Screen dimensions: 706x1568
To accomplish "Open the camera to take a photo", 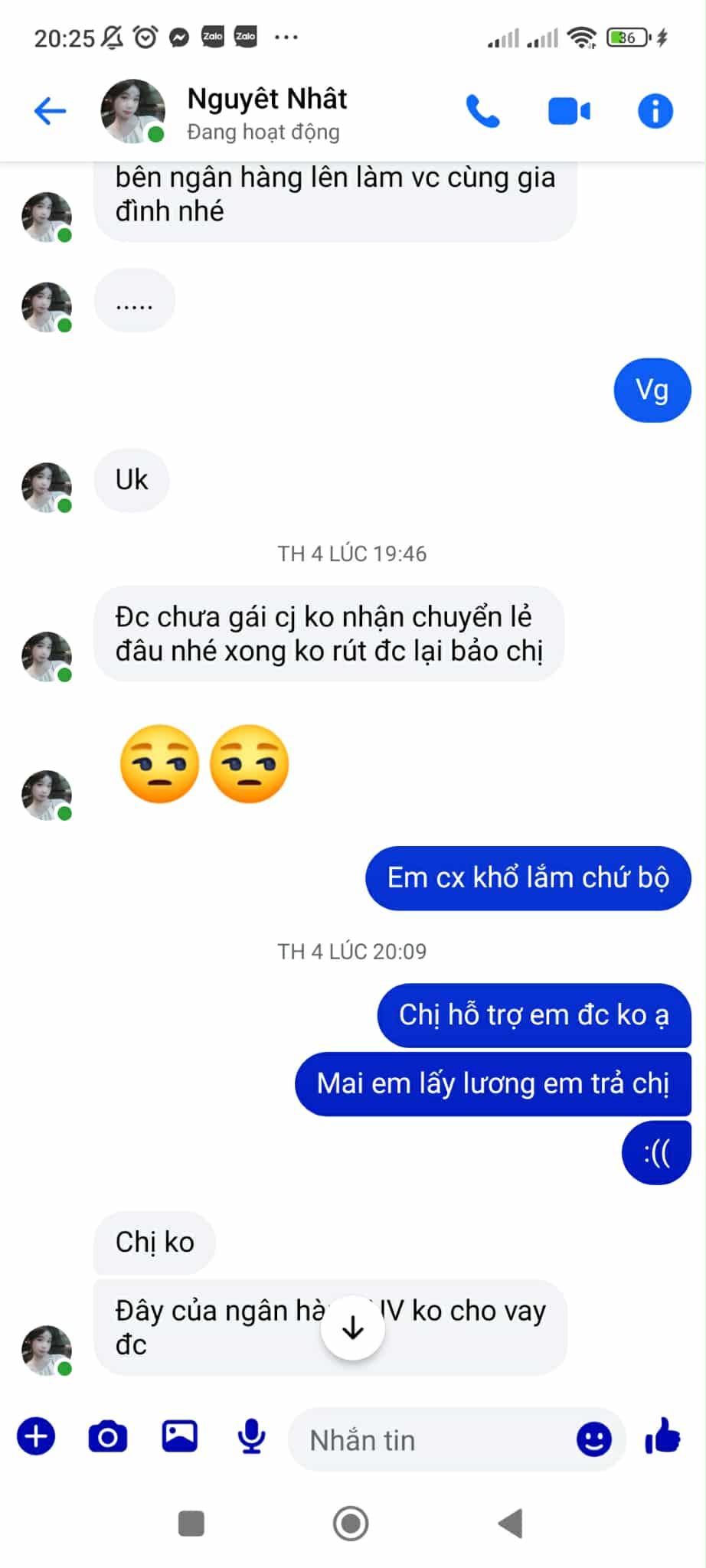I will click(108, 1436).
